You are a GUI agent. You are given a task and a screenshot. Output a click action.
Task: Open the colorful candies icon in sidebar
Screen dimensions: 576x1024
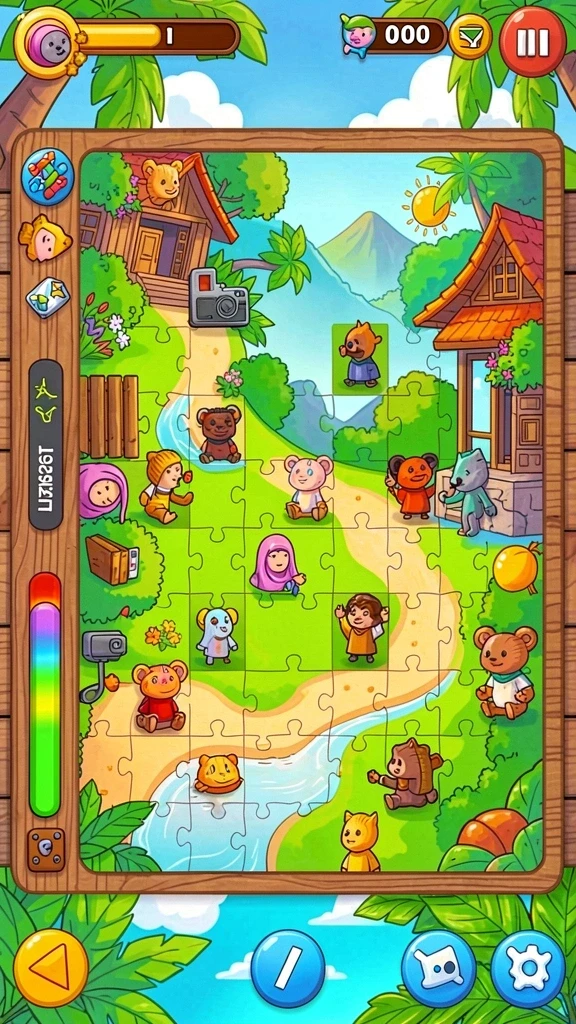[48, 177]
